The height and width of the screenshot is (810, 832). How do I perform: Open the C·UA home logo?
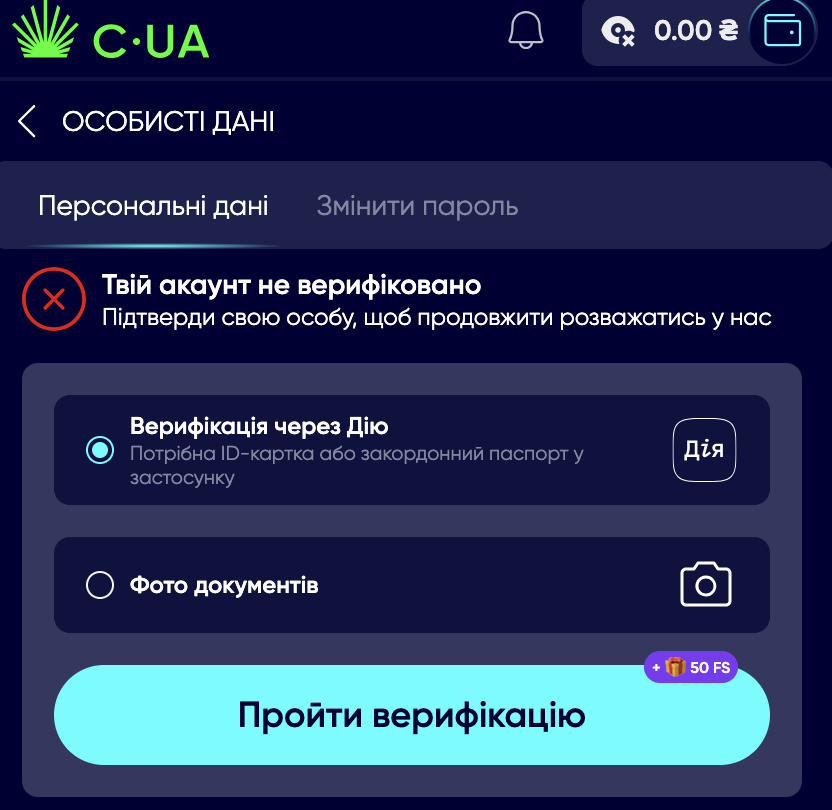[110, 32]
